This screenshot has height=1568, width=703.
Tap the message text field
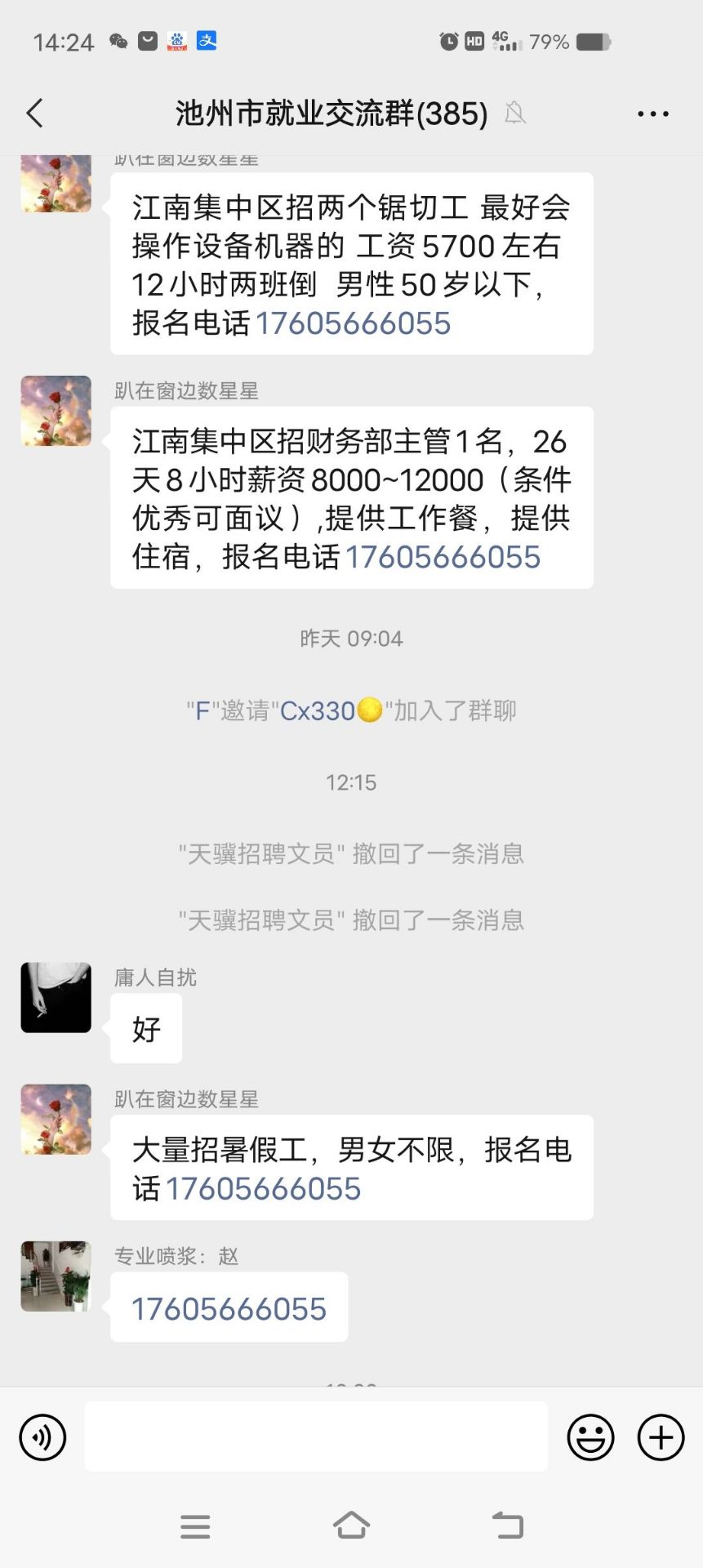click(x=316, y=1437)
